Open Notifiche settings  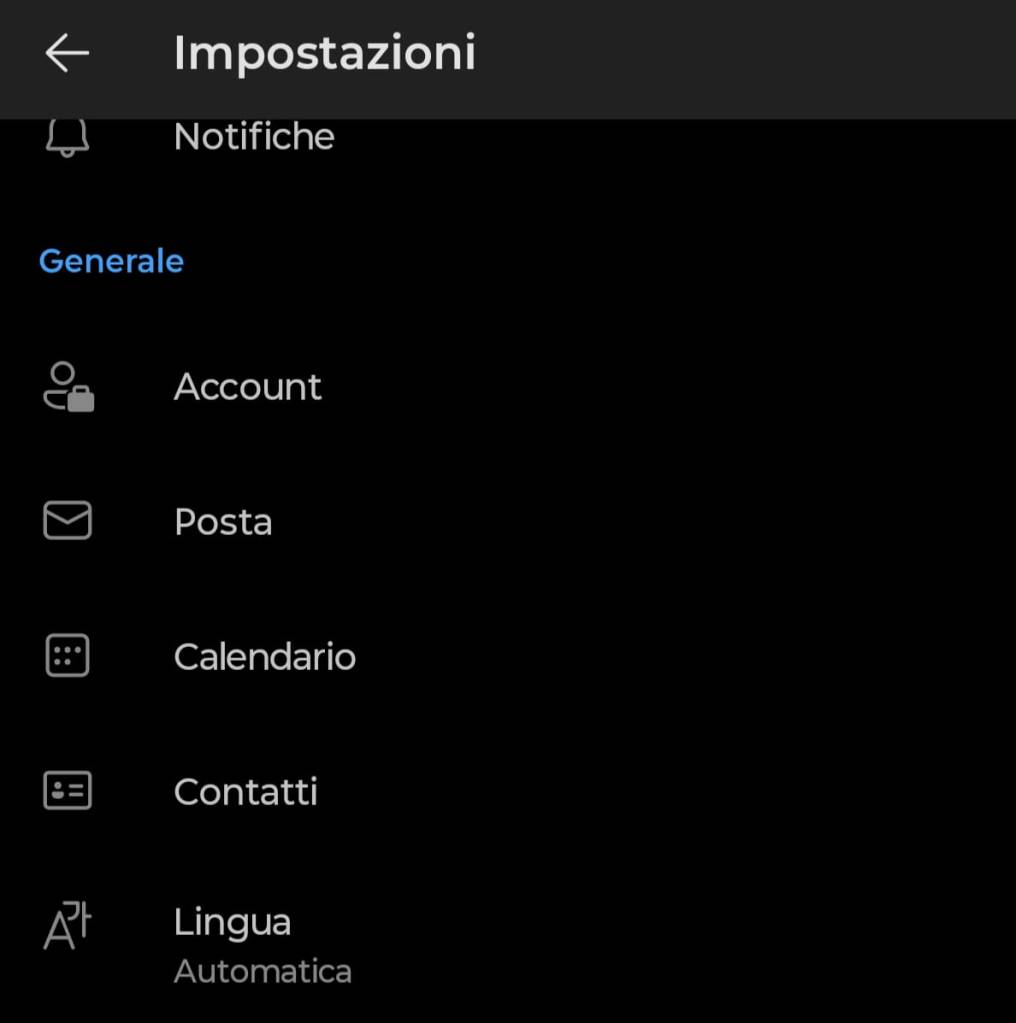point(253,137)
